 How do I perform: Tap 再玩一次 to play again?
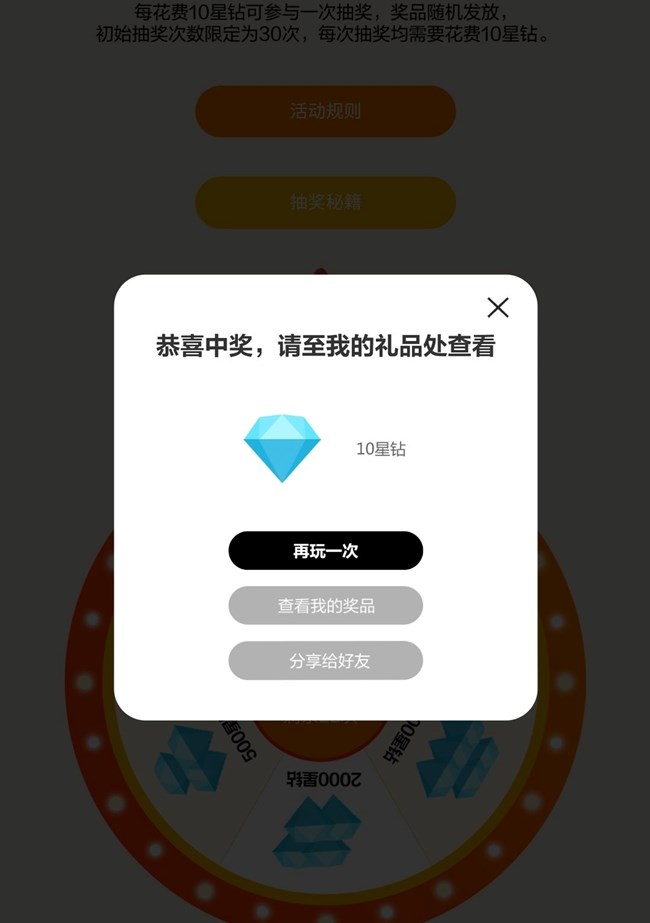click(x=325, y=551)
